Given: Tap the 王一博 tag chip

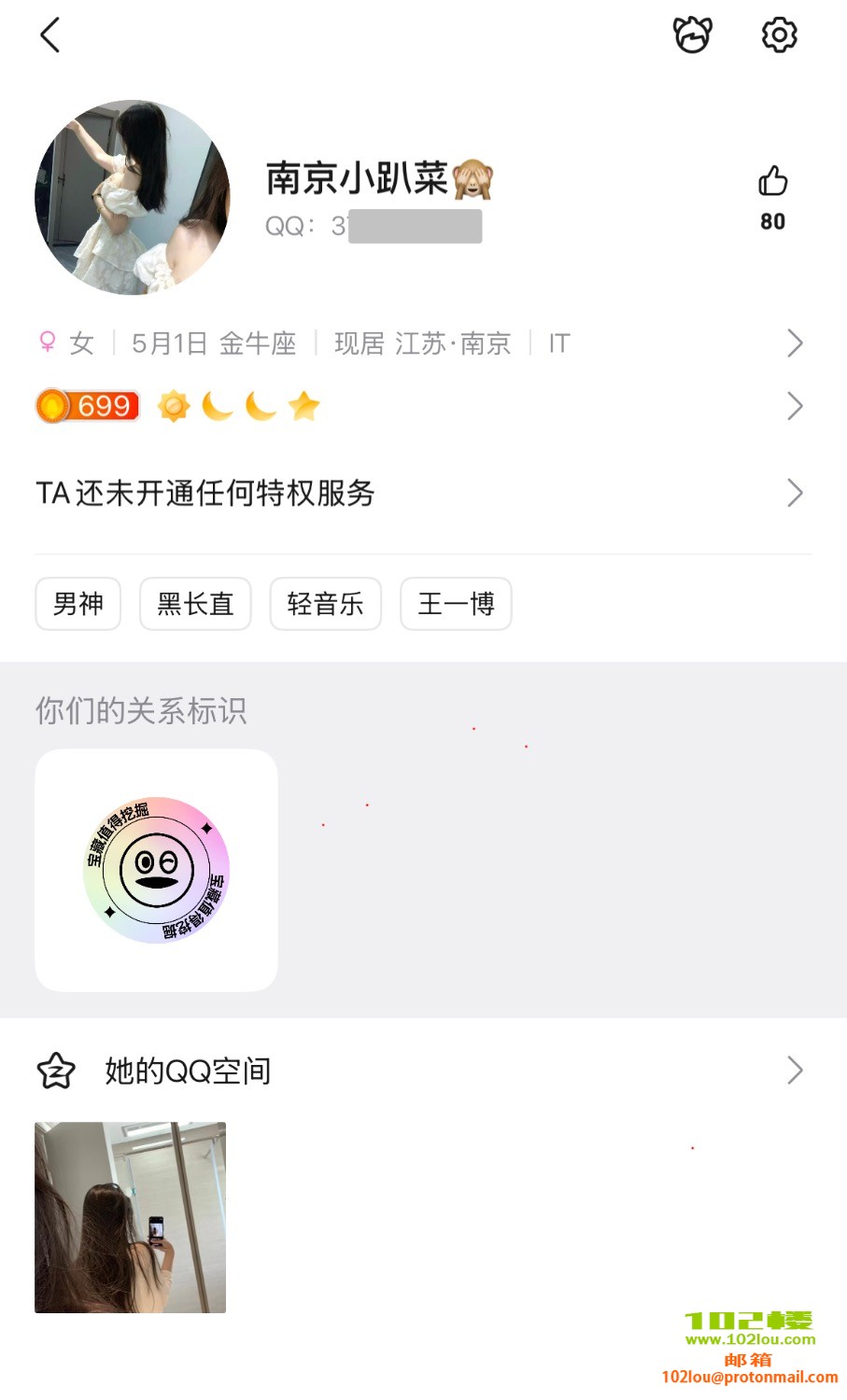Looking at the screenshot, I should (456, 604).
